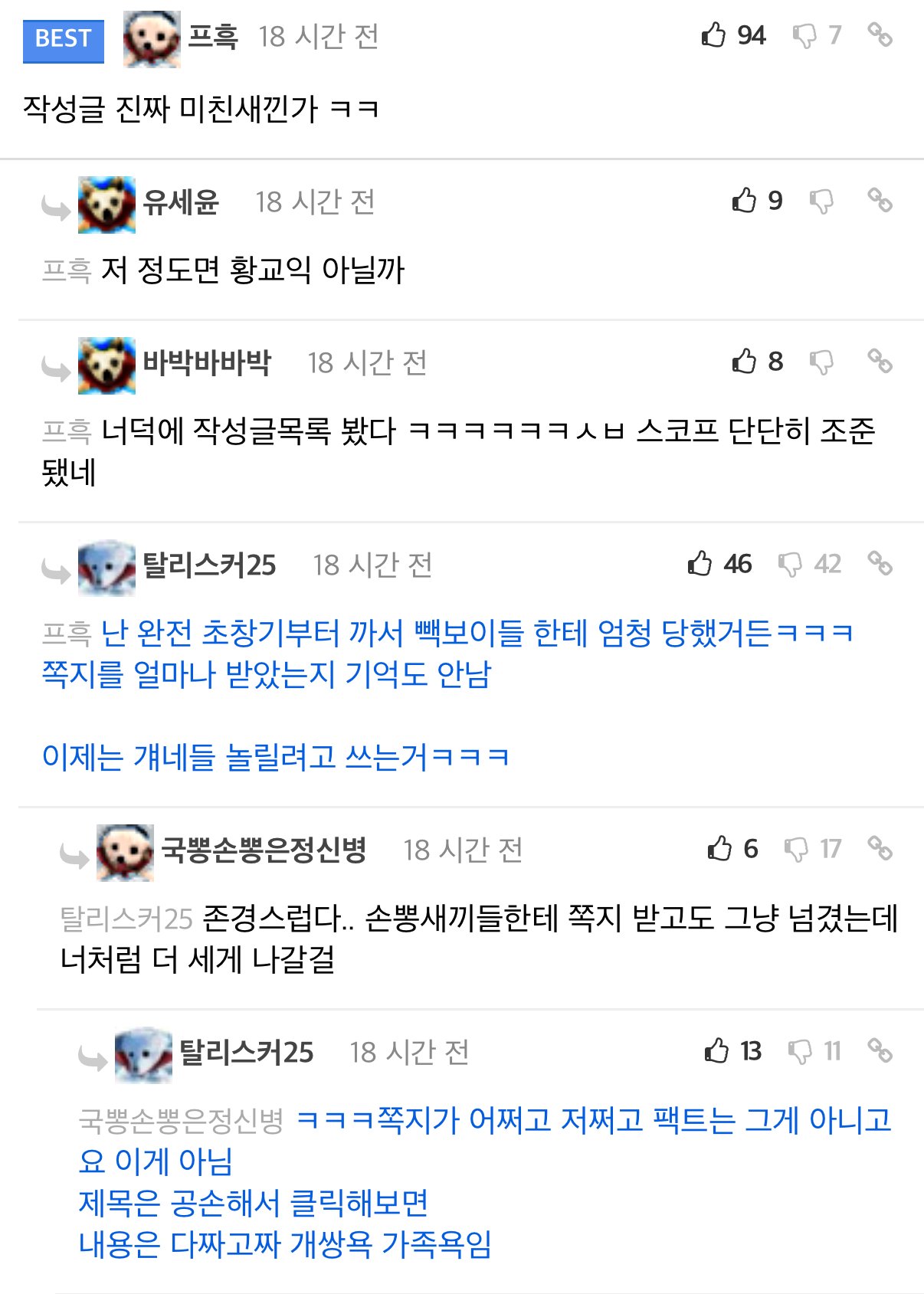Open 프흑's user profile

tap(212, 36)
